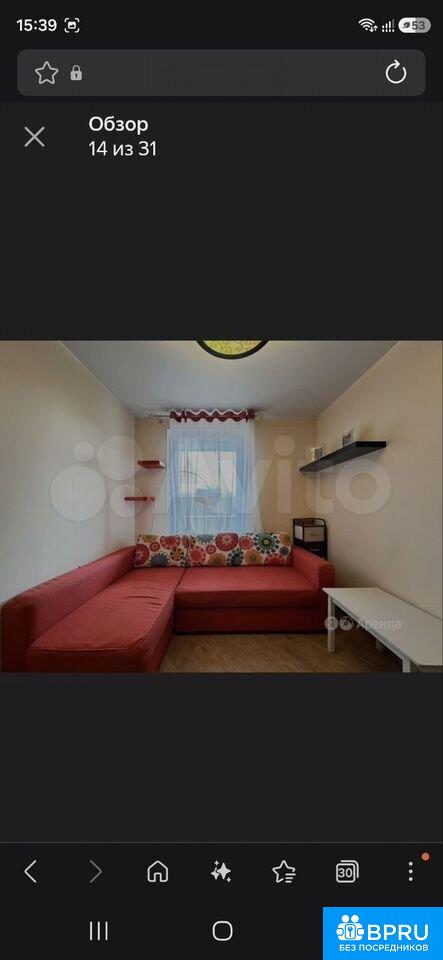Go to the phone home screen
Image resolution: width=443 pixels, height=960 pixels.
click(222, 931)
